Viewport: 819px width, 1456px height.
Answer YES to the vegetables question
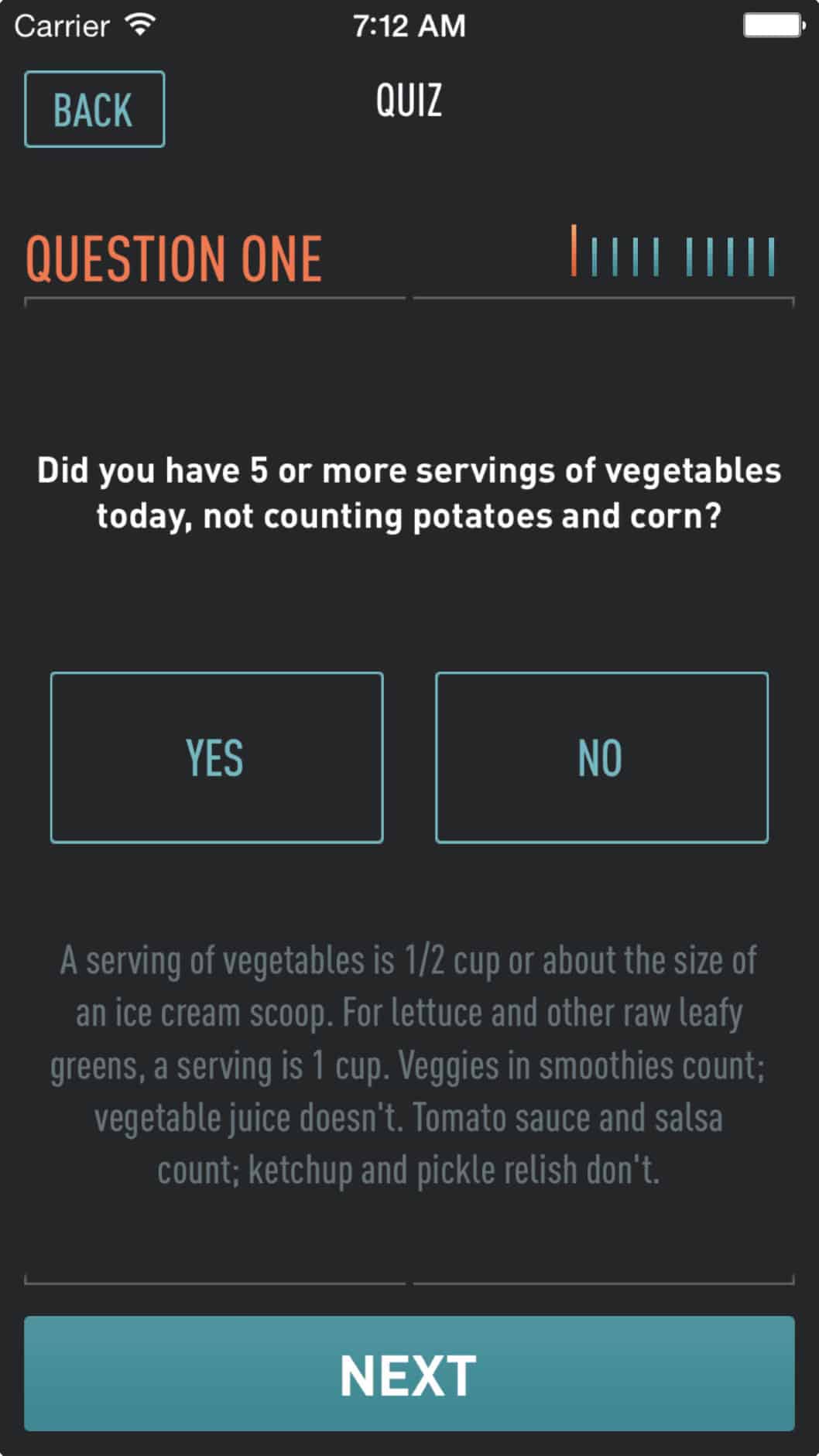[217, 757]
